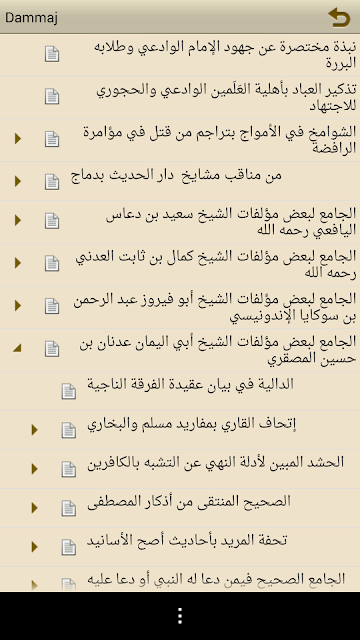Expand 'الحشد المبين لأدلة النهي عن التشبه'
Viewport: 360px width, 640px height.
point(34,469)
